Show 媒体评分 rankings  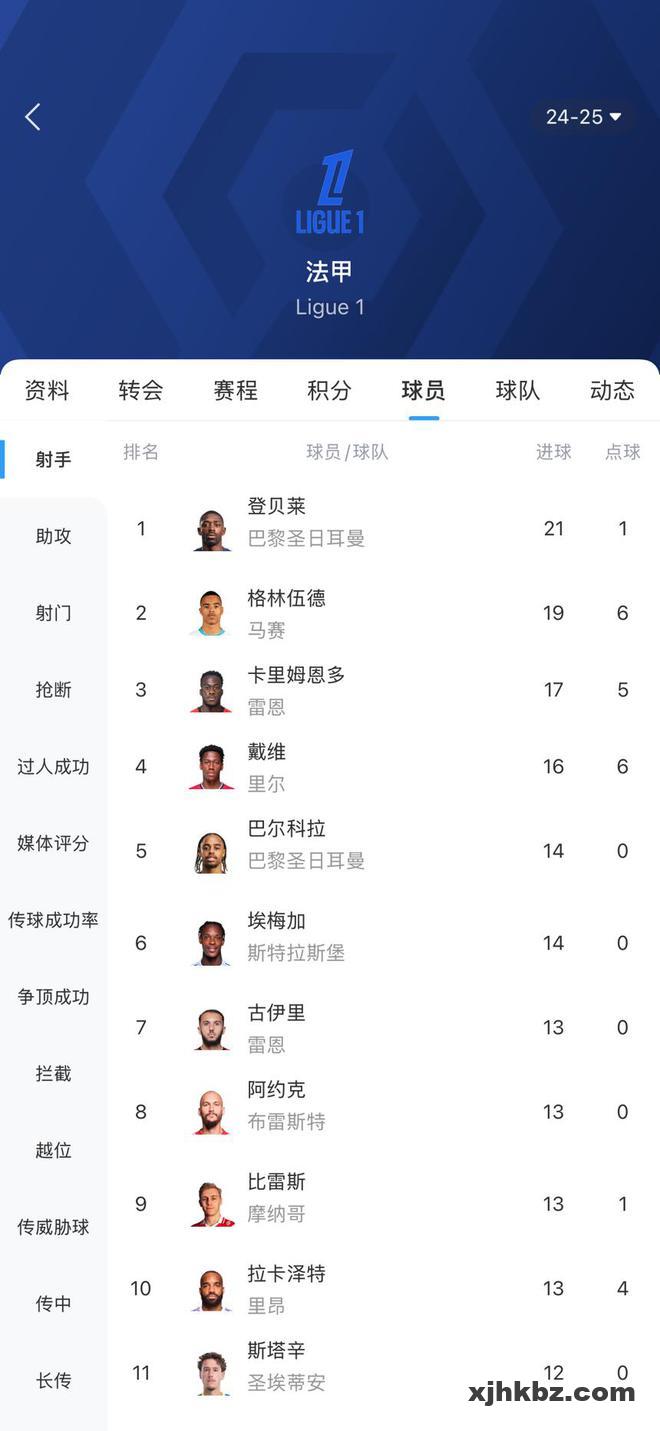coord(53,843)
